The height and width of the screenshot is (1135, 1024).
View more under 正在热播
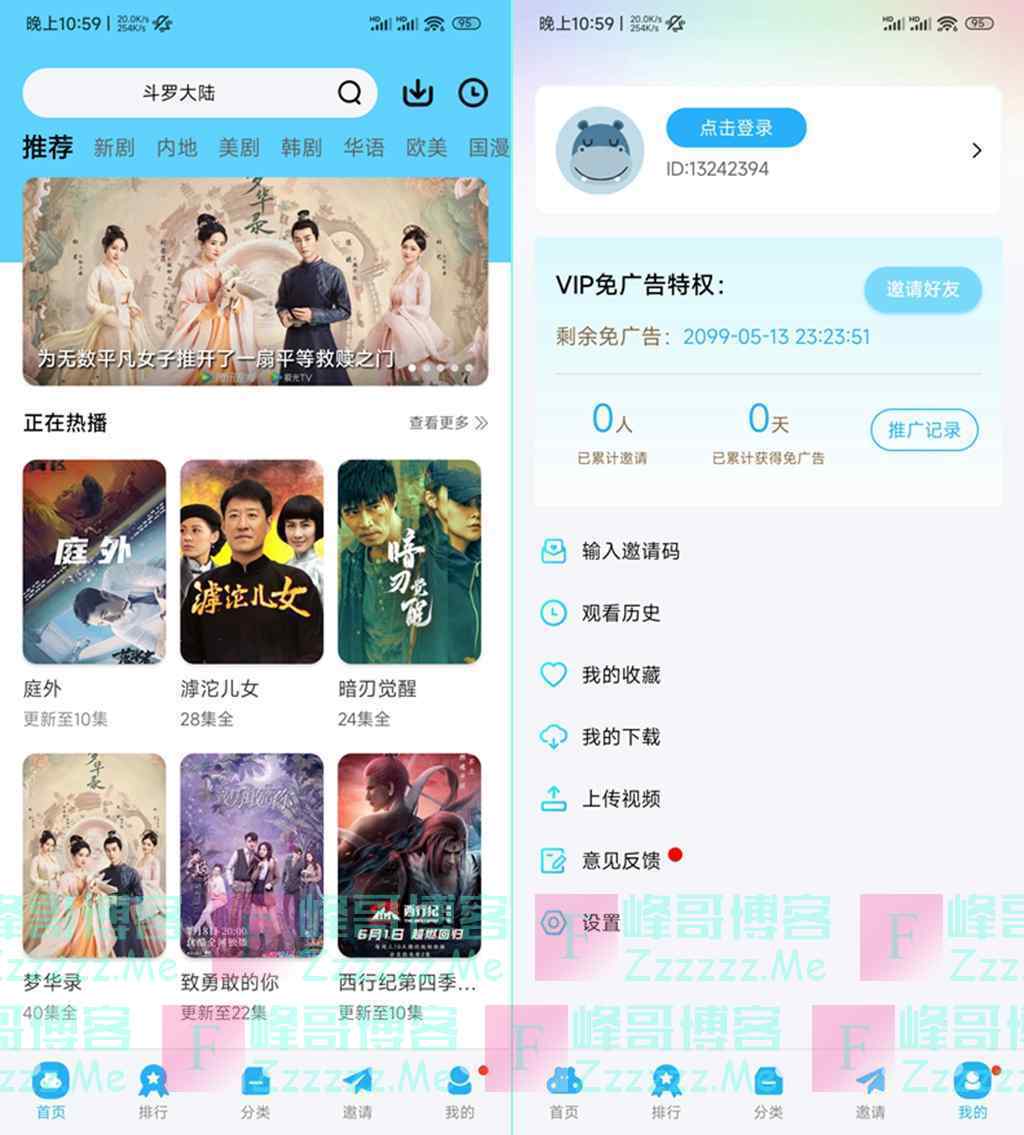(x=447, y=423)
